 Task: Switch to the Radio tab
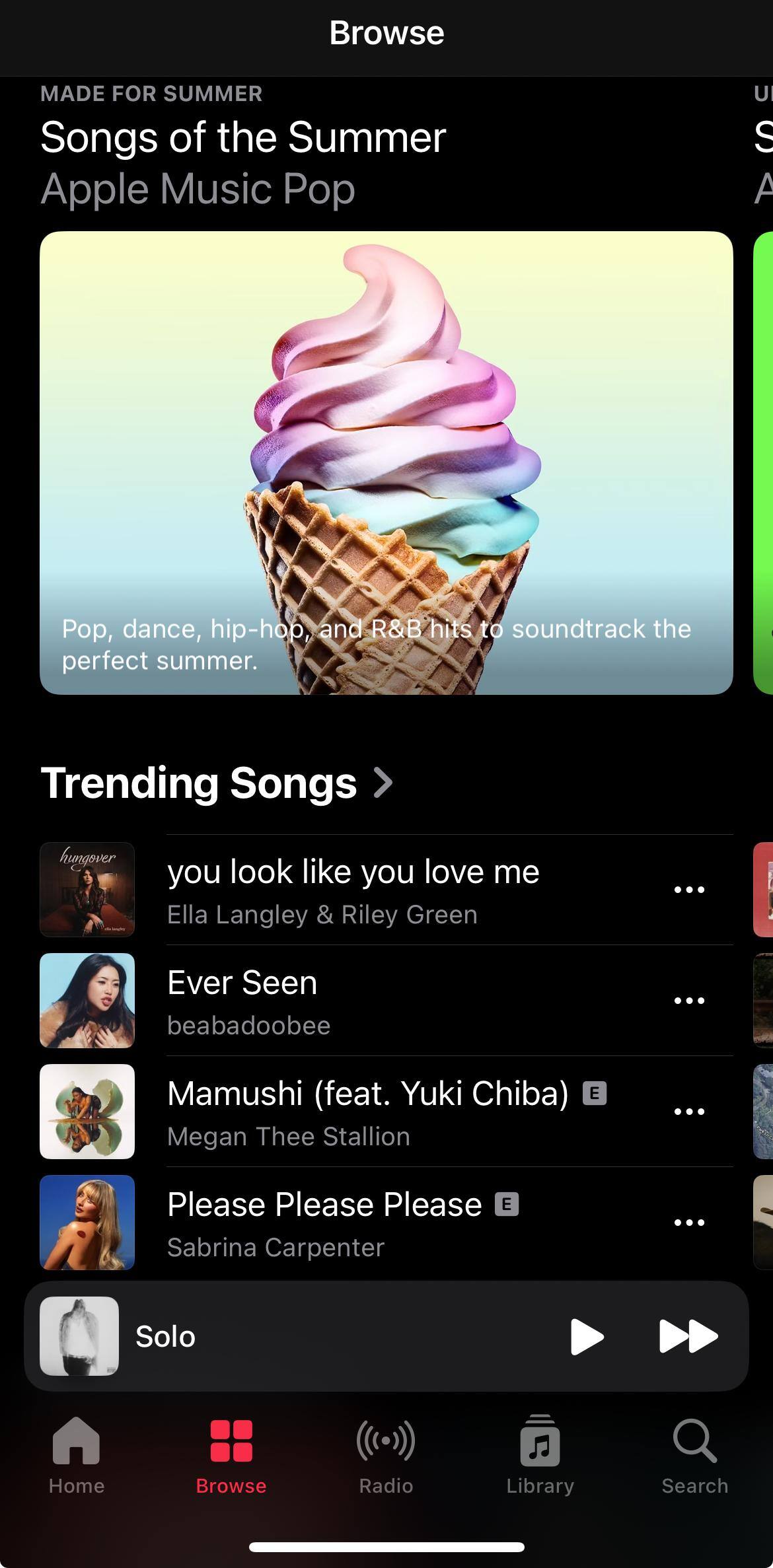click(386, 1455)
